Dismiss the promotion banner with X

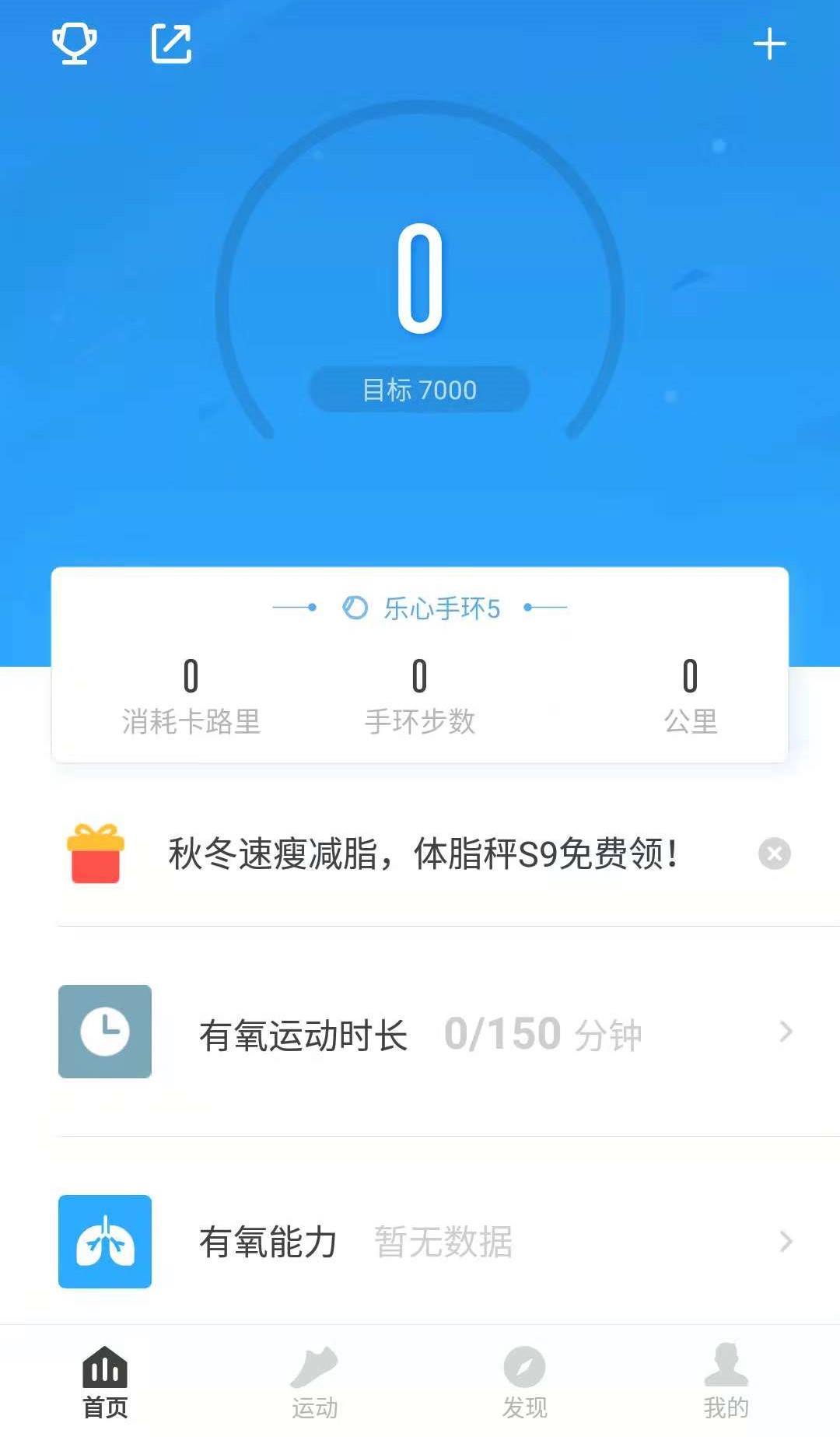click(773, 853)
